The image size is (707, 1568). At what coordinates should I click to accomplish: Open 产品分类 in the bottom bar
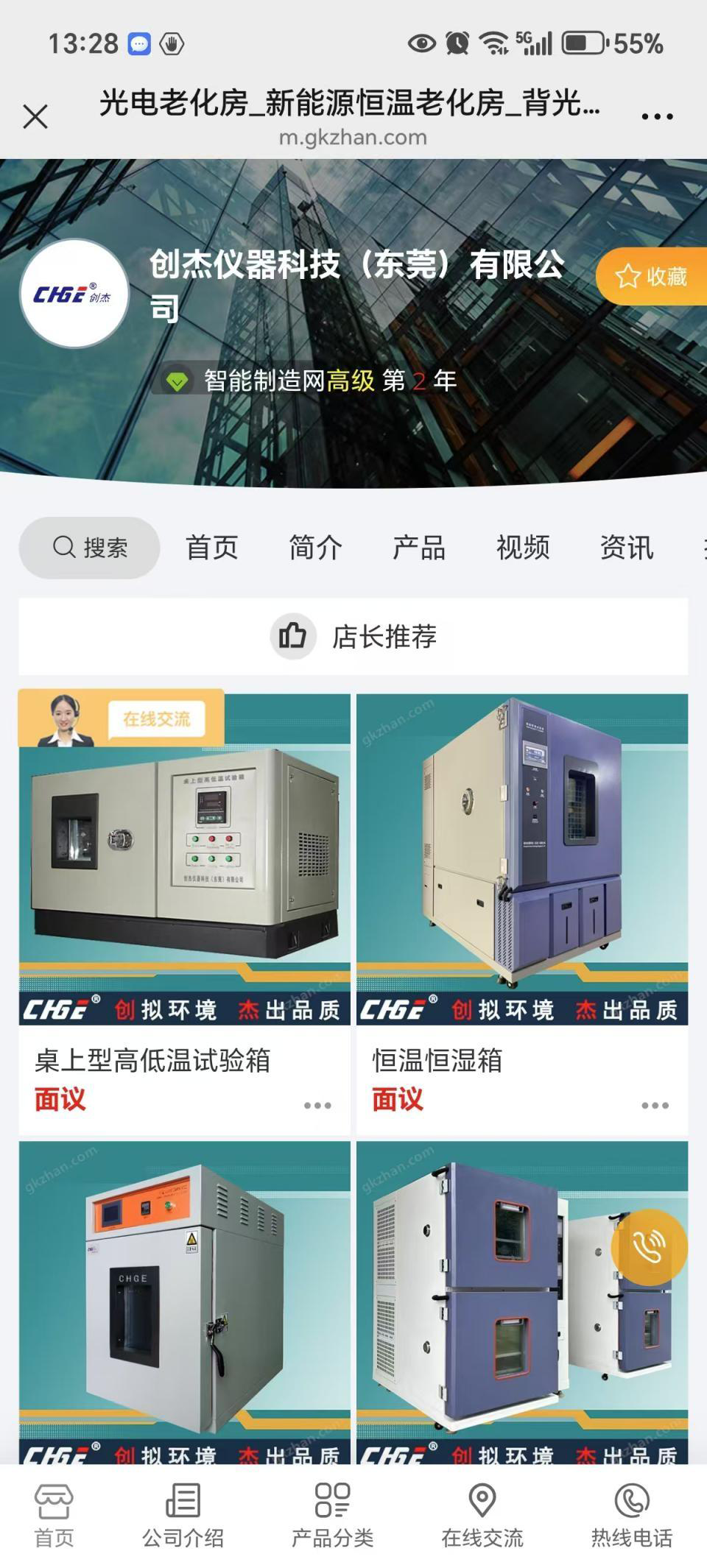point(333,1515)
